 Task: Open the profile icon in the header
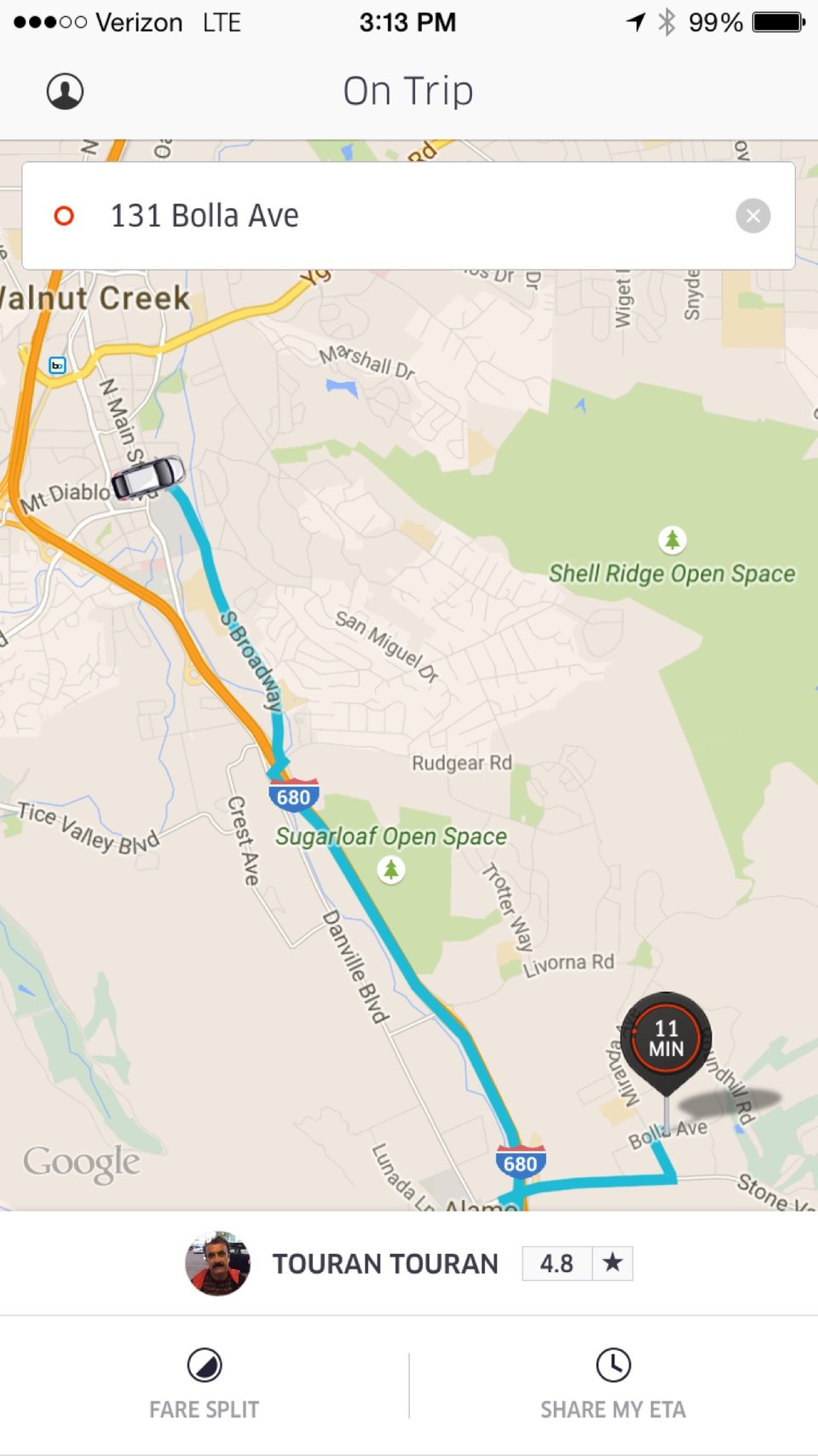[x=65, y=91]
